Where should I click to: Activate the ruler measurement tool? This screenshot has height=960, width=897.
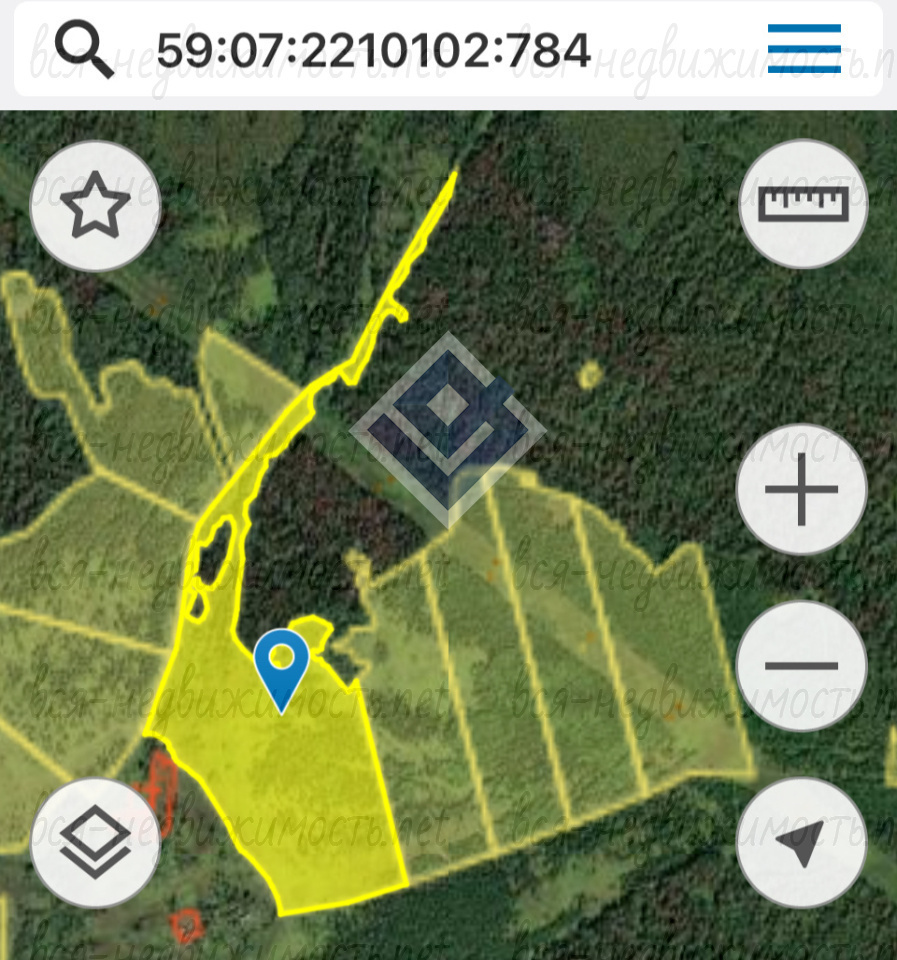tap(803, 204)
